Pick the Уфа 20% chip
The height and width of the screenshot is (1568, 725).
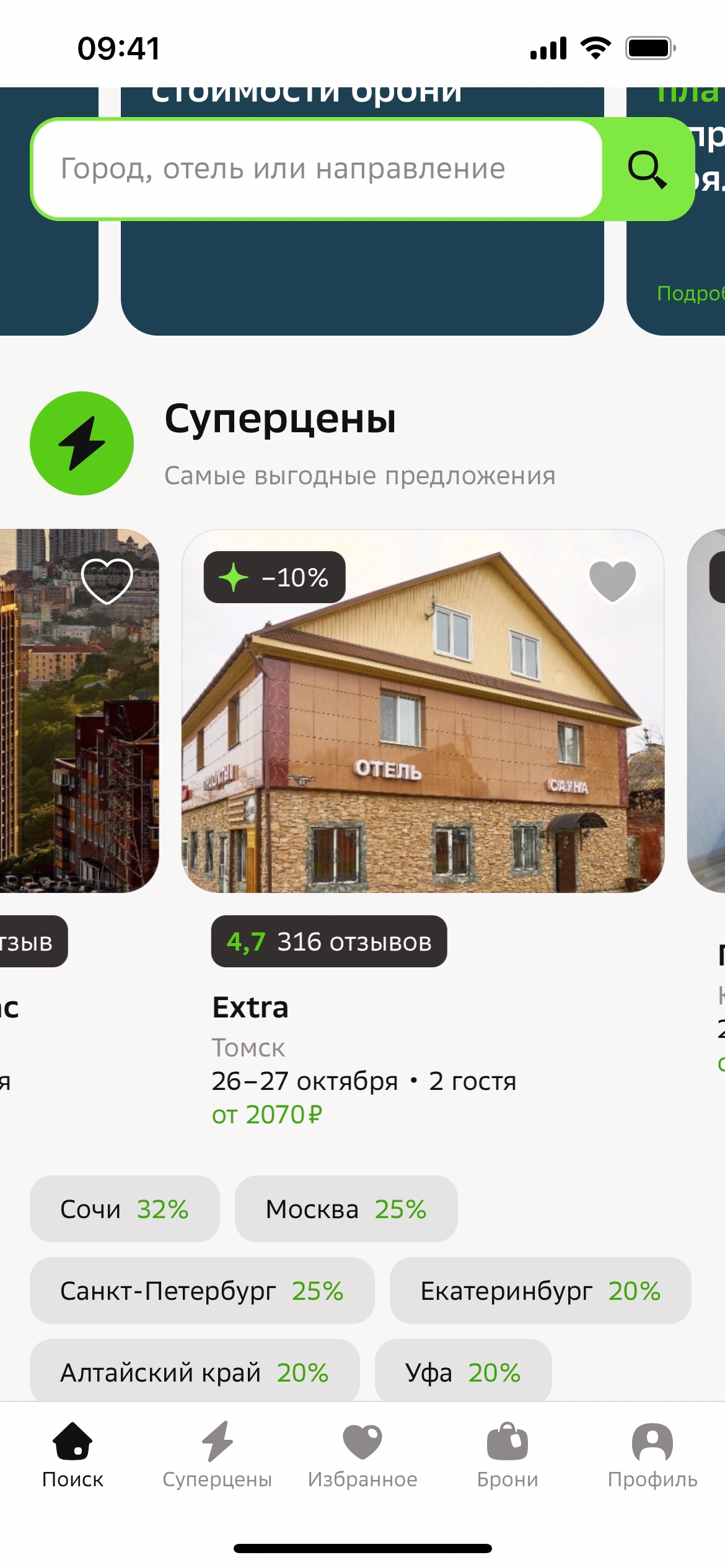(x=463, y=1372)
